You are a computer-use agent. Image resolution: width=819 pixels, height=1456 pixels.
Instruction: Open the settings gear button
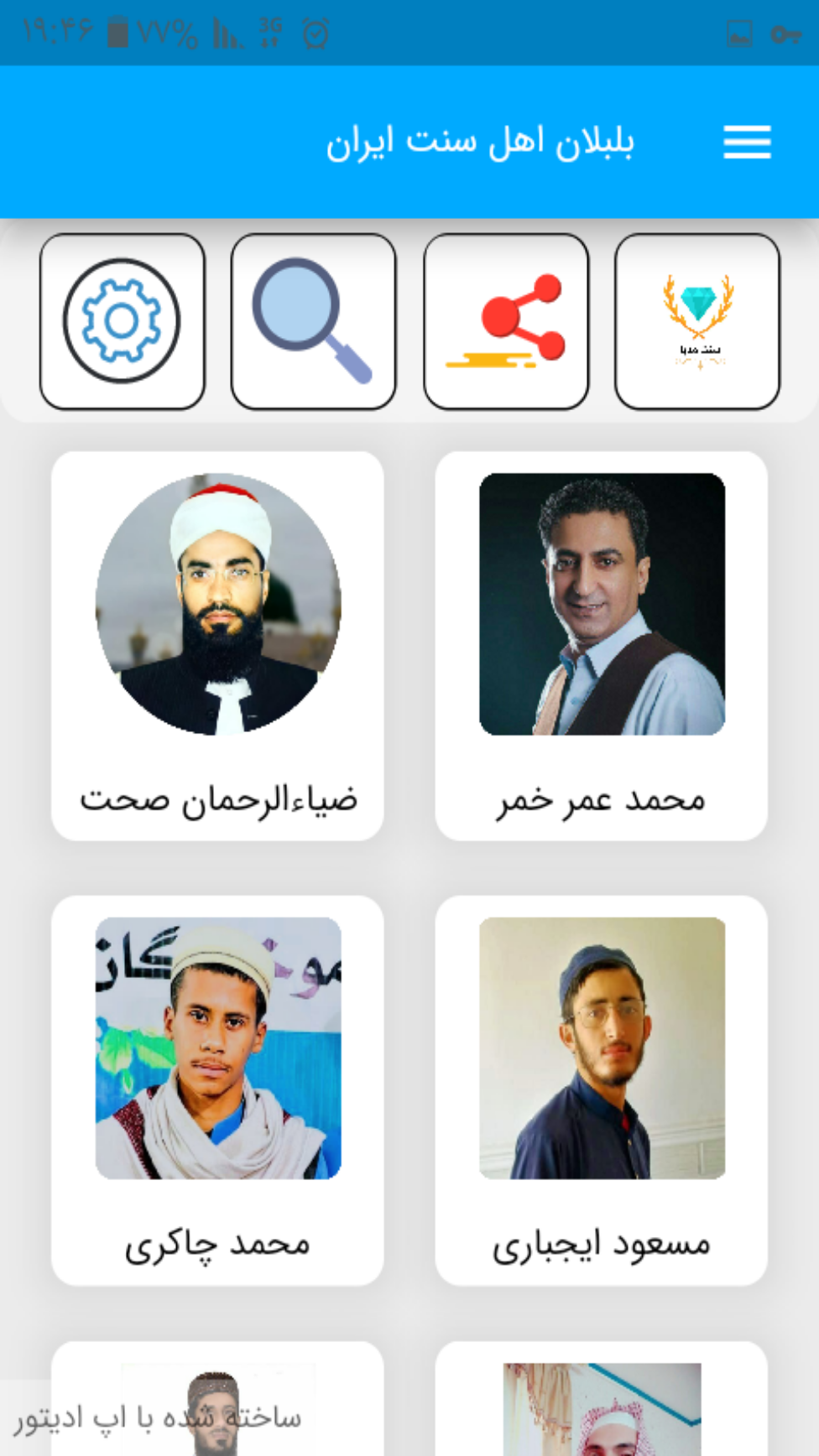click(123, 321)
